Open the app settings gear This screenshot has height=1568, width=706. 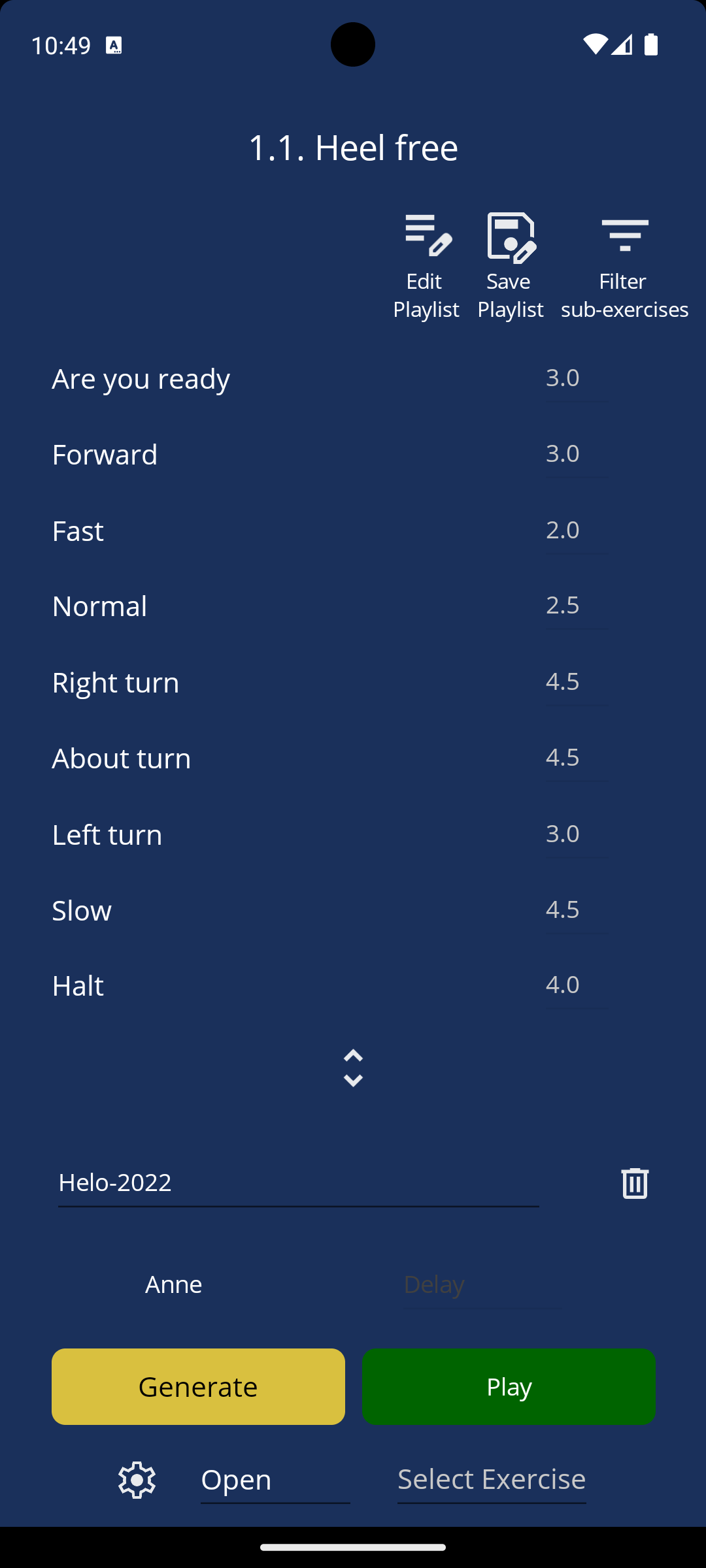[136, 1480]
